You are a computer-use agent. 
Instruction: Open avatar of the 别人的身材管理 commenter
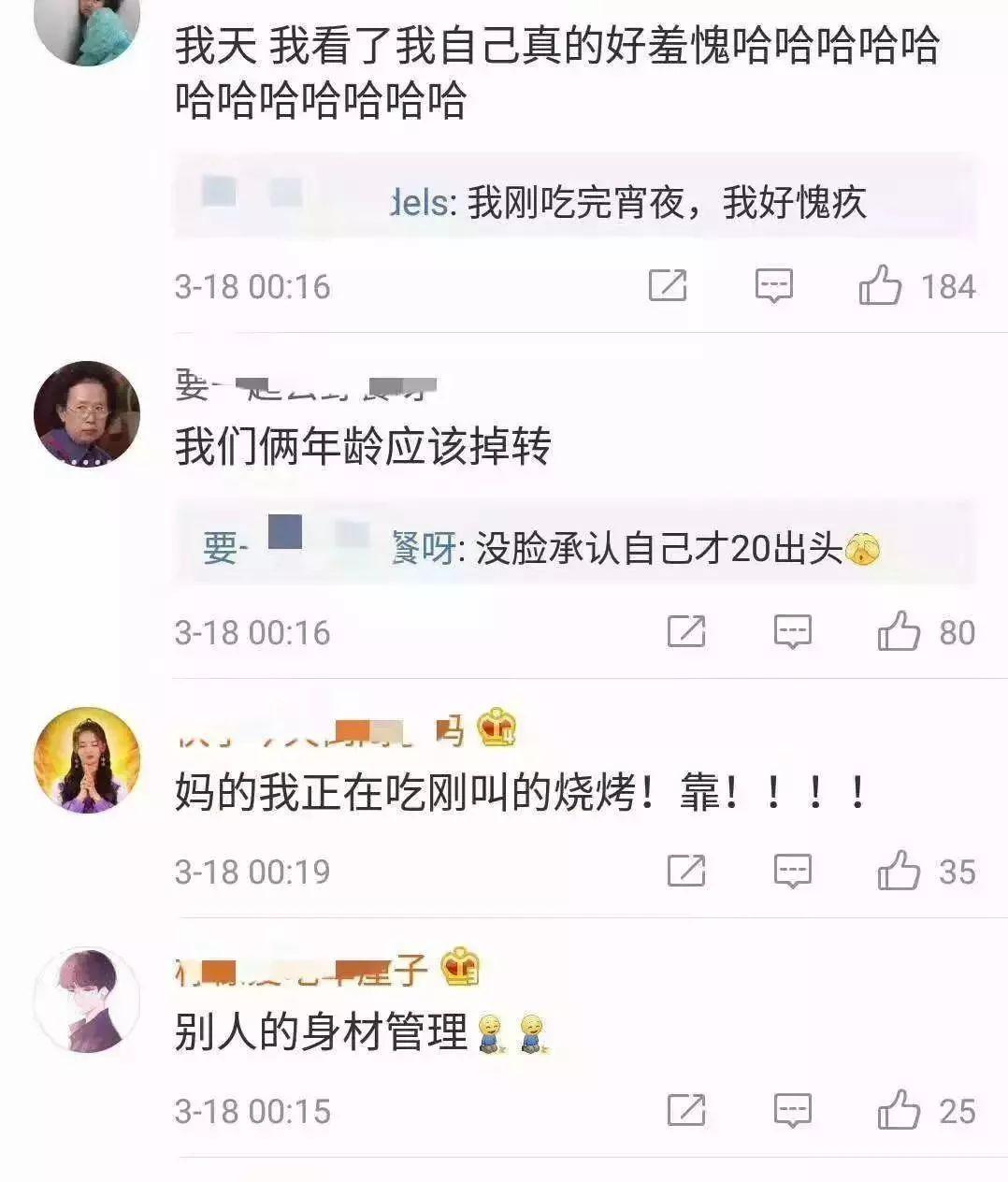click(x=87, y=1000)
